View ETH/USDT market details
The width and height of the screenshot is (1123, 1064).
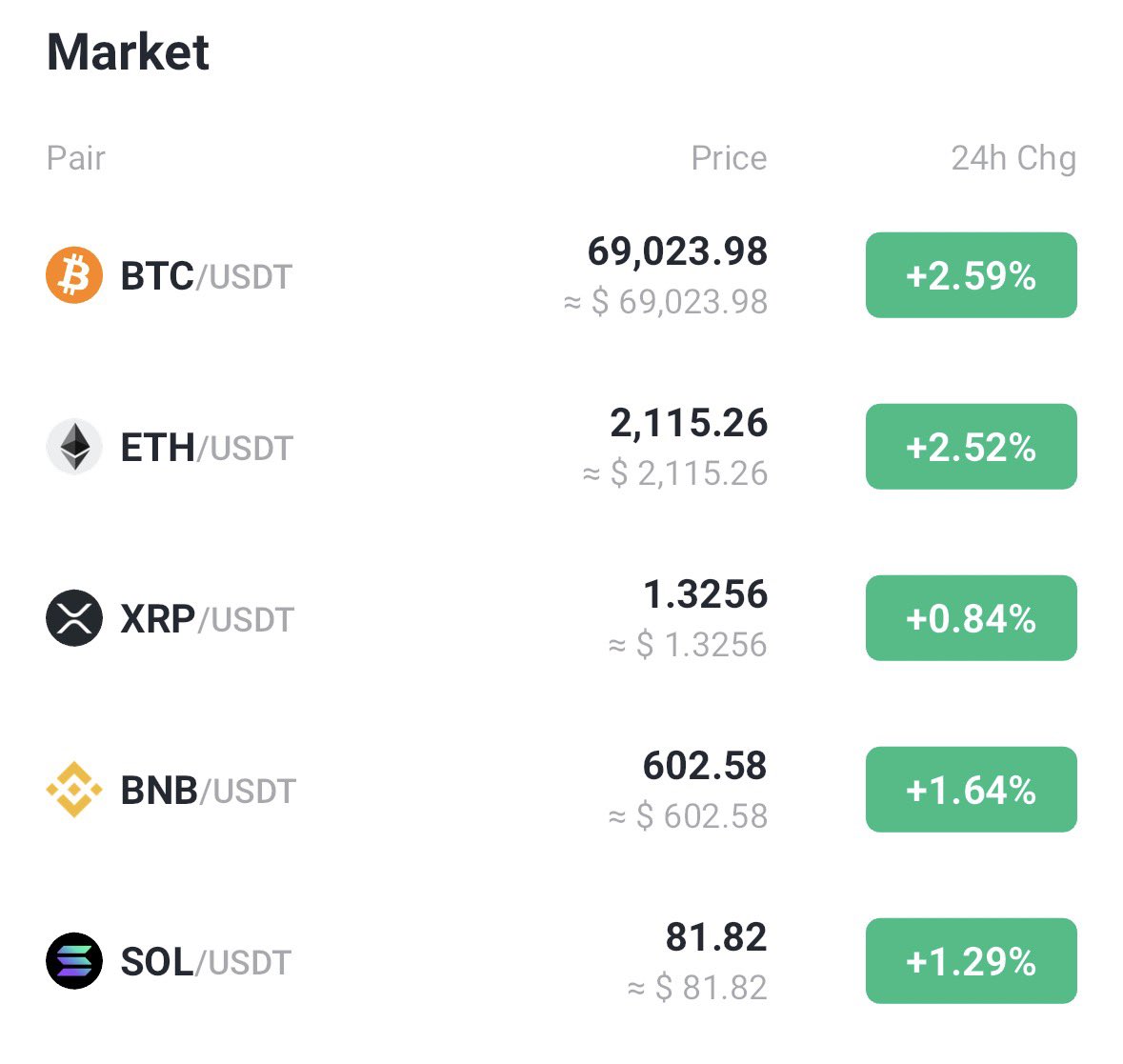(206, 448)
